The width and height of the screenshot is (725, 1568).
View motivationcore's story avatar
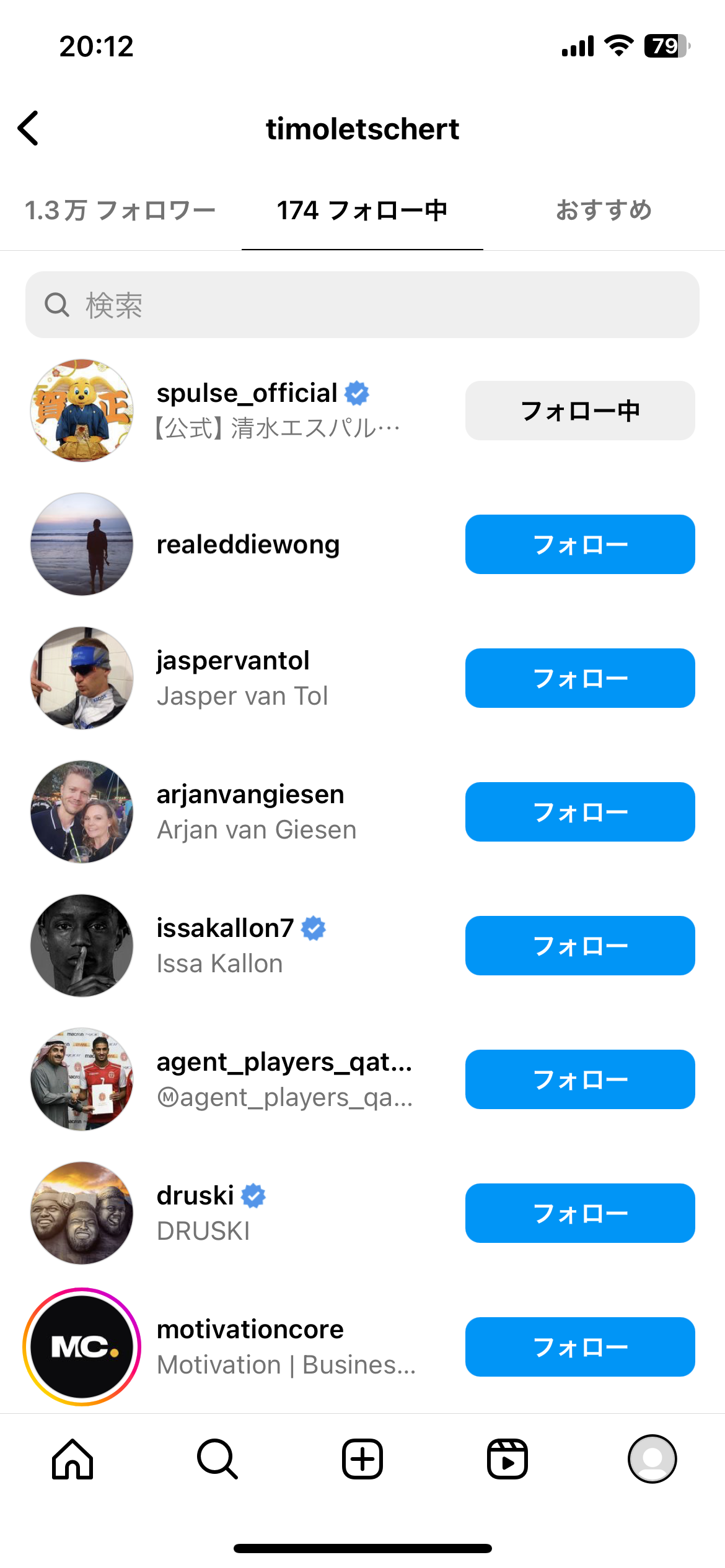click(x=82, y=1347)
